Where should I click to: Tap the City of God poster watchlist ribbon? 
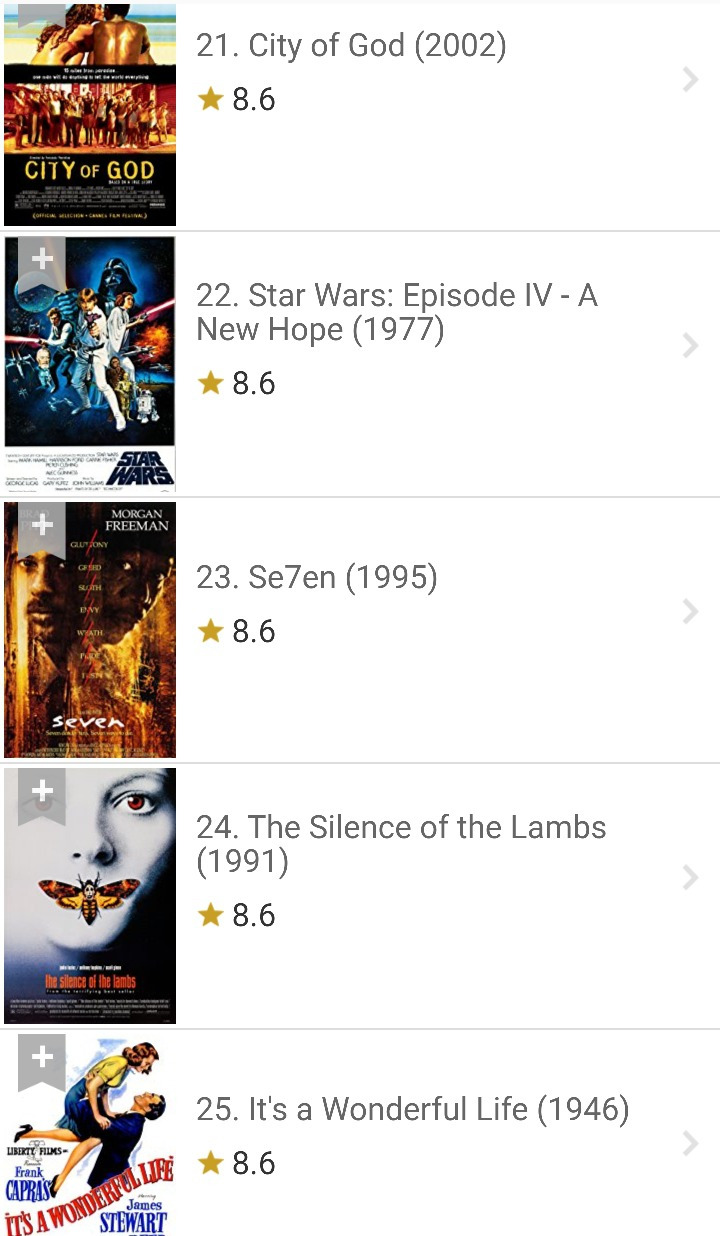pos(42,15)
